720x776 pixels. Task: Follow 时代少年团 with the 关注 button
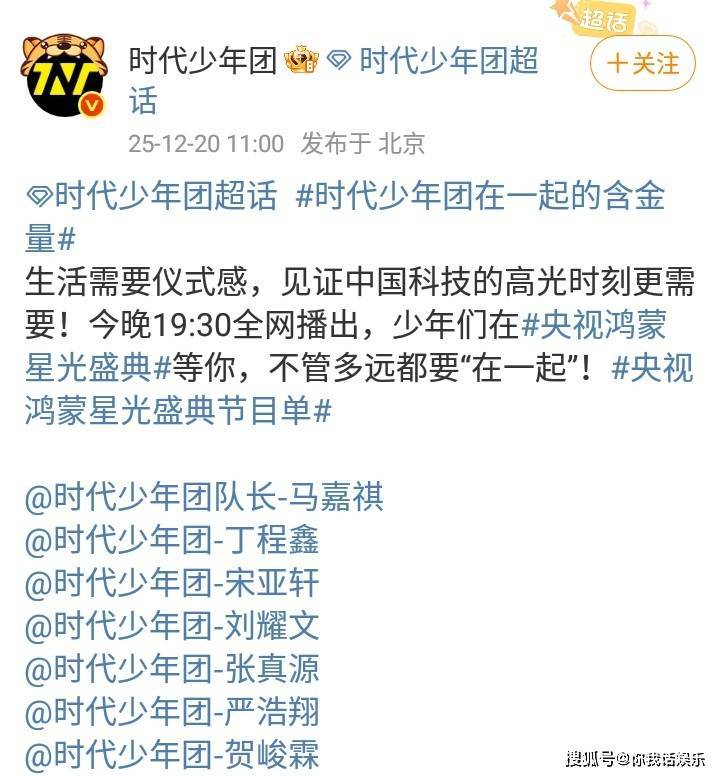pos(642,64)
